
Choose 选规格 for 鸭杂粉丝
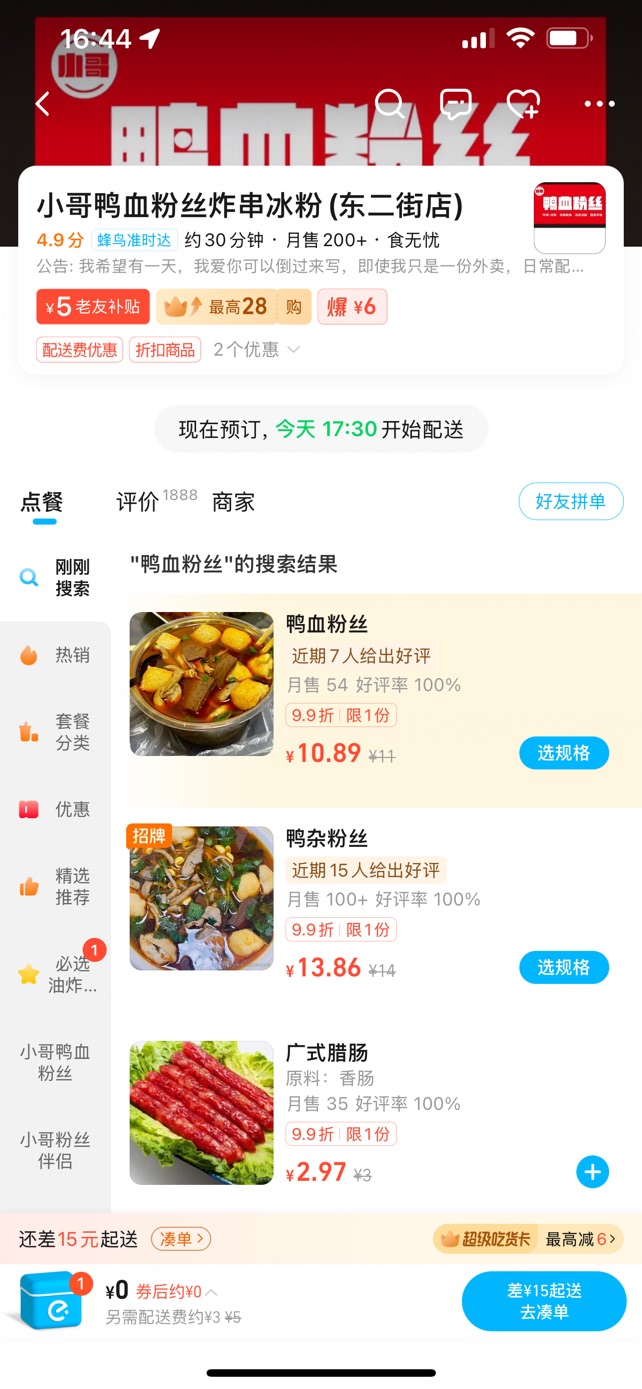coord(564,967)
